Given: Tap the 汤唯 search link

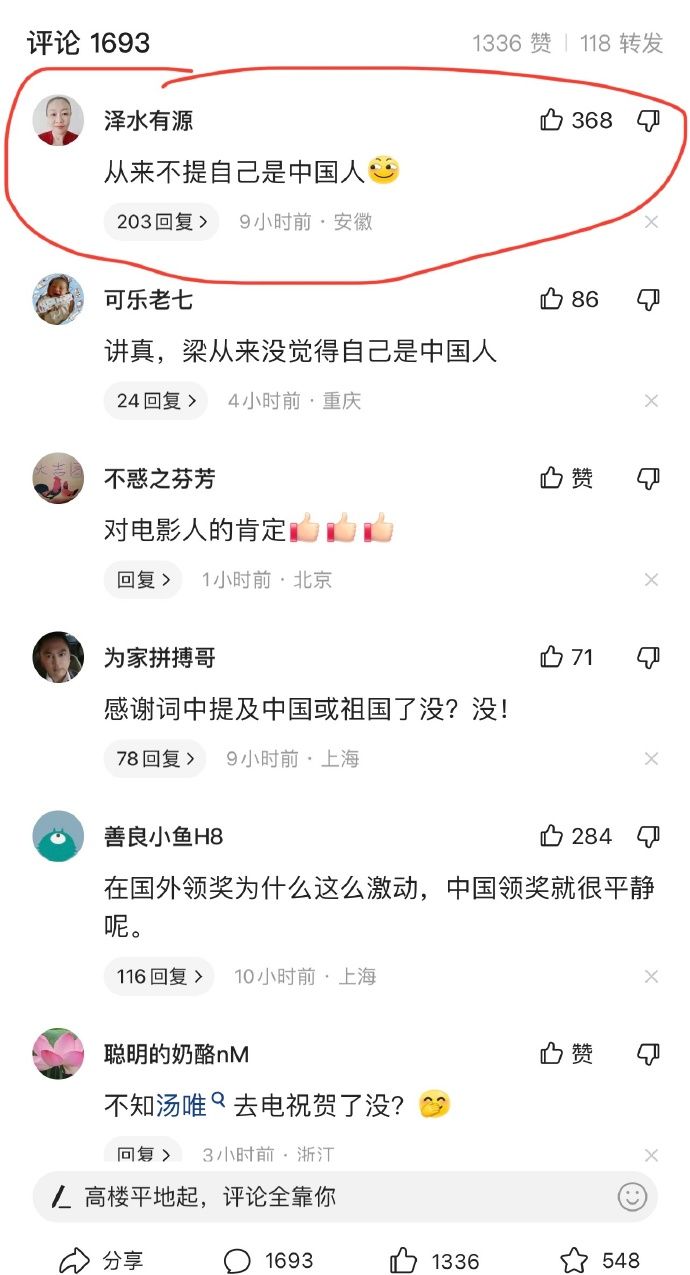Looking at the screenshot, I should 181,1105.
